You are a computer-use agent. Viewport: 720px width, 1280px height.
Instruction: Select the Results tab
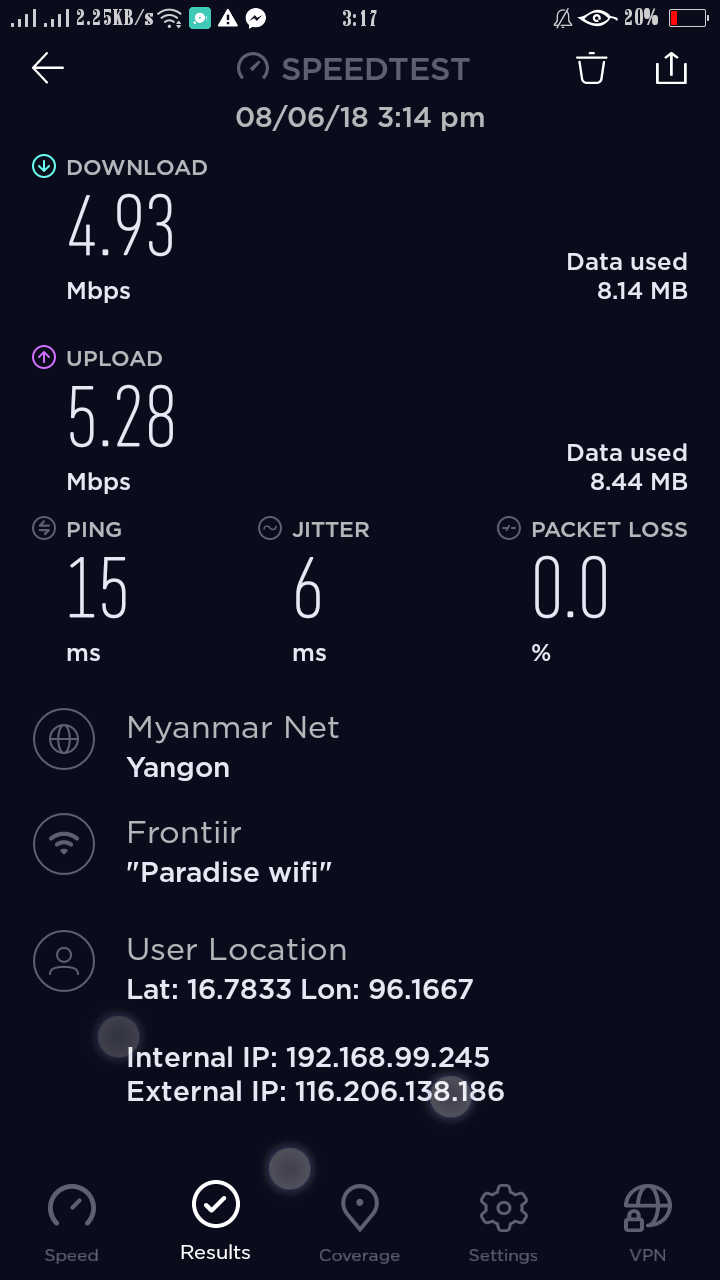coord(216,1222)
